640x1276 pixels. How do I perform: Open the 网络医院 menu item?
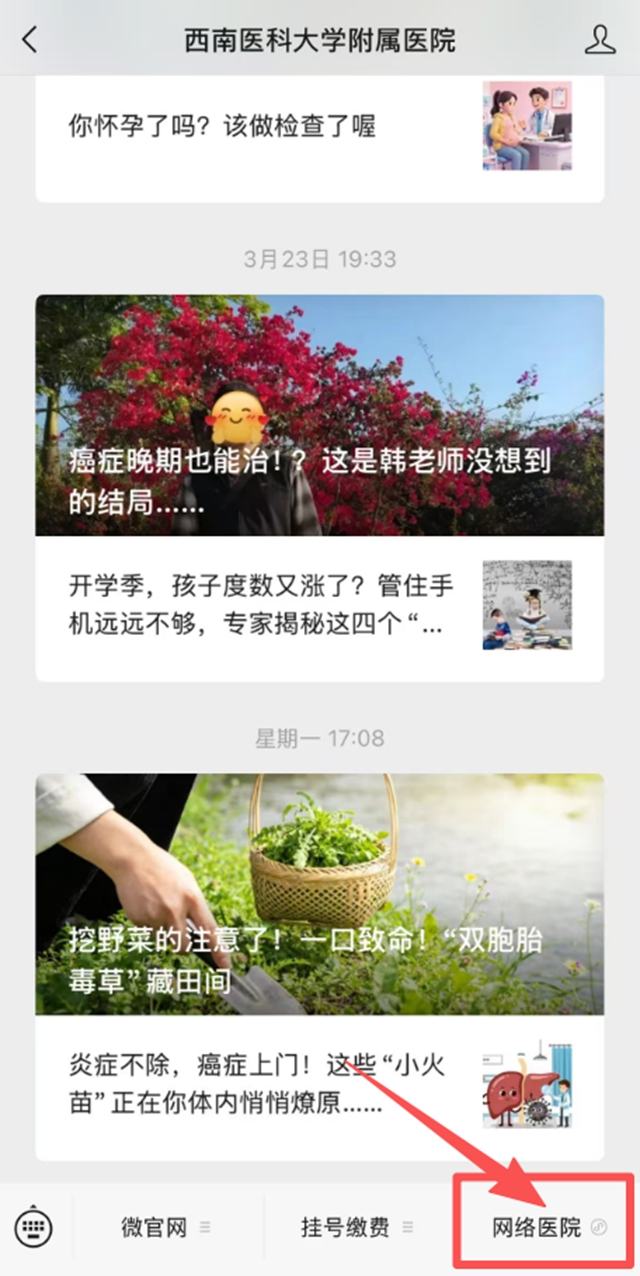pos(547,1227)
